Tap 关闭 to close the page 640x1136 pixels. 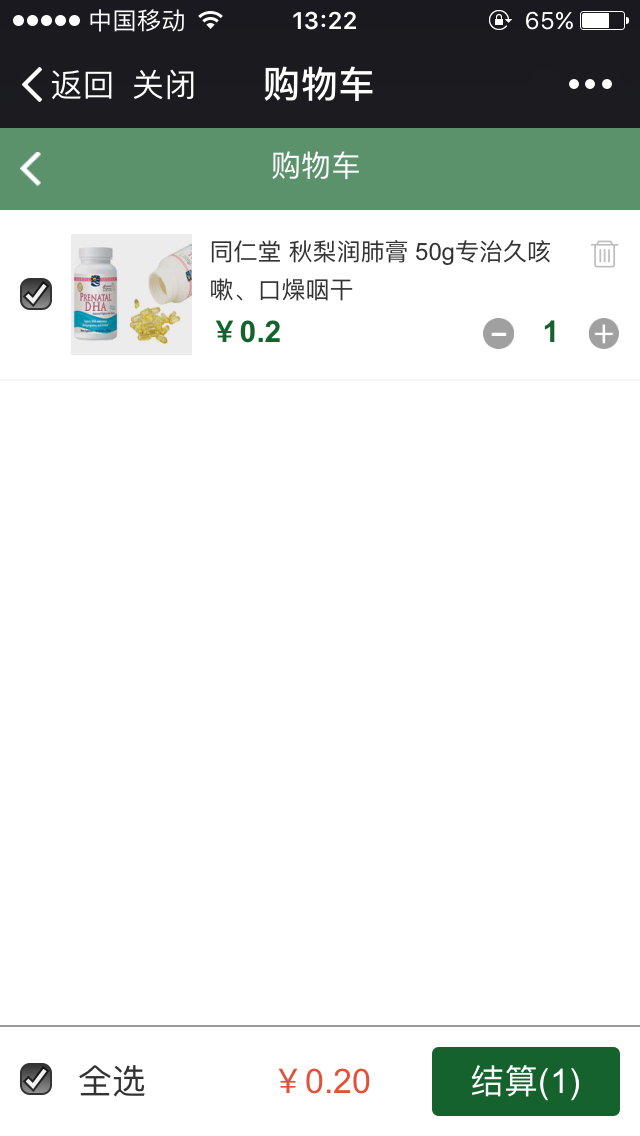tap(164, 85)
